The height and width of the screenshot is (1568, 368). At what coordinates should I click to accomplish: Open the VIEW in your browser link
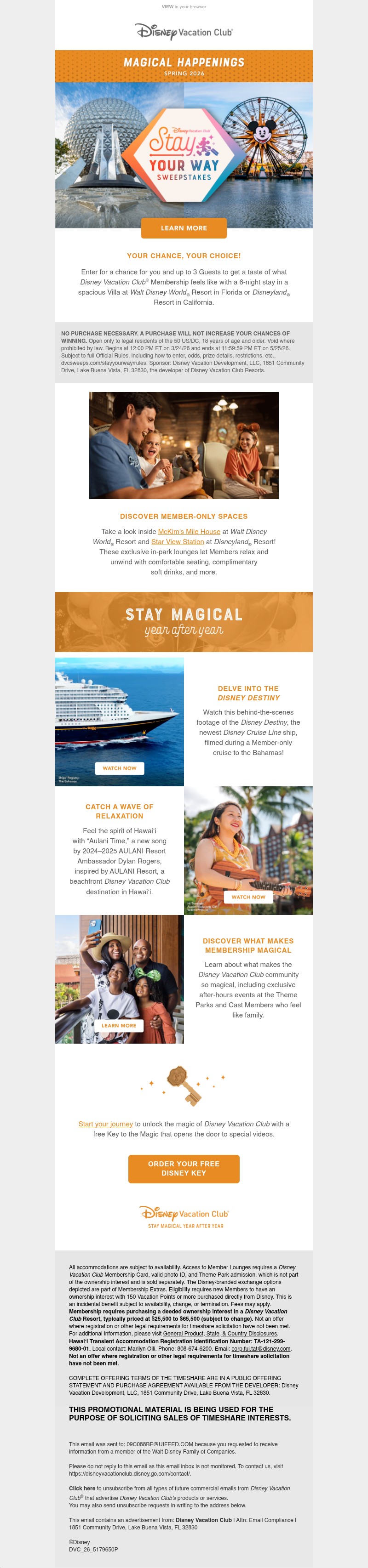167,7
